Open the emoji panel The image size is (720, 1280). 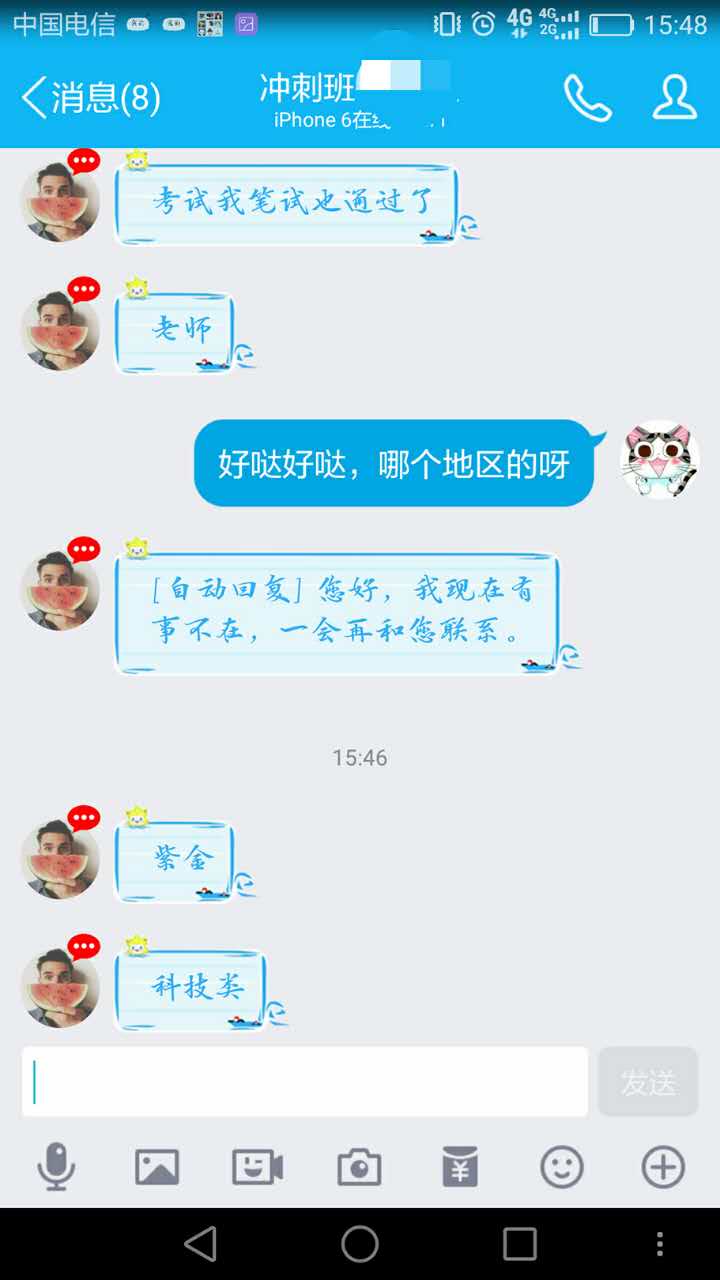click(x=561, y=1167)
